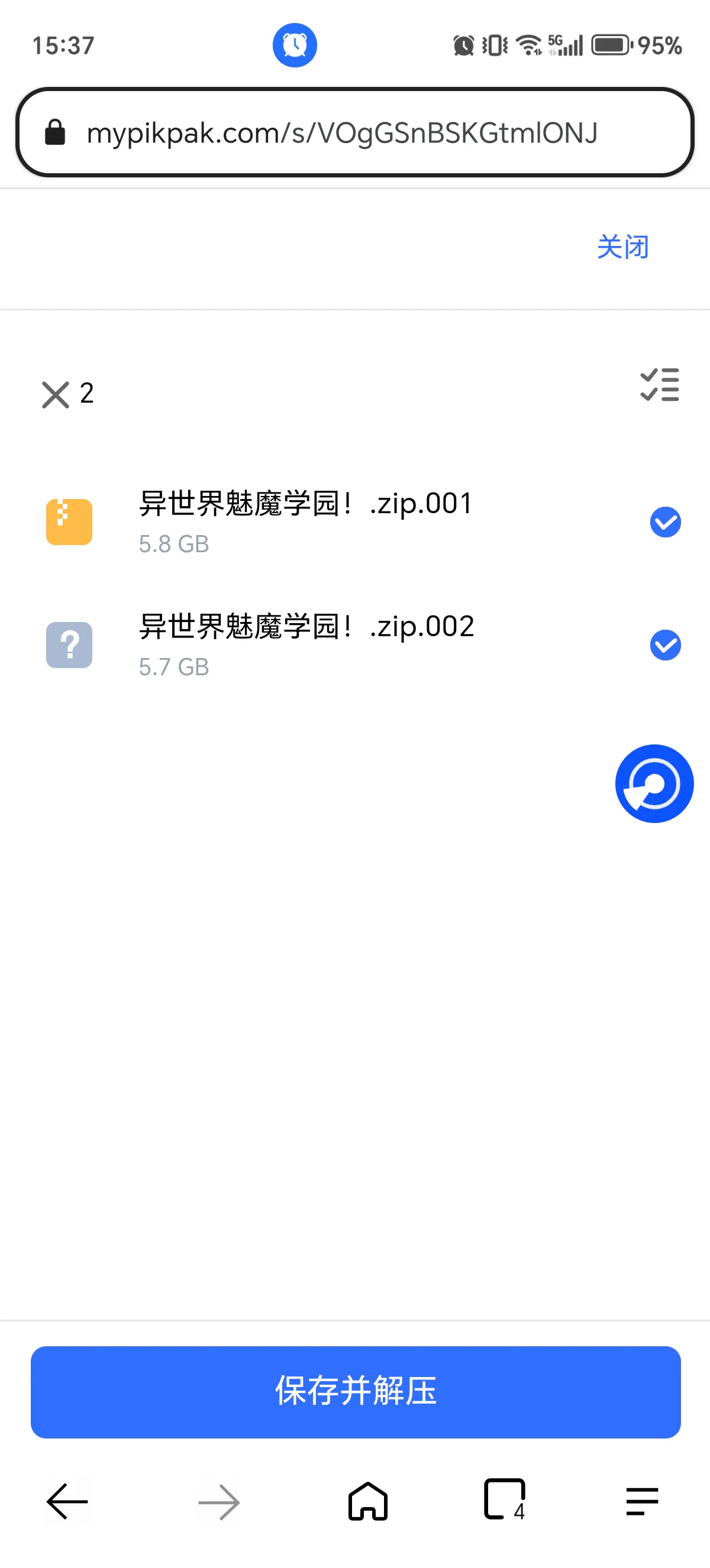Go forward with the forward arrow

click(x=218, y=1502)
